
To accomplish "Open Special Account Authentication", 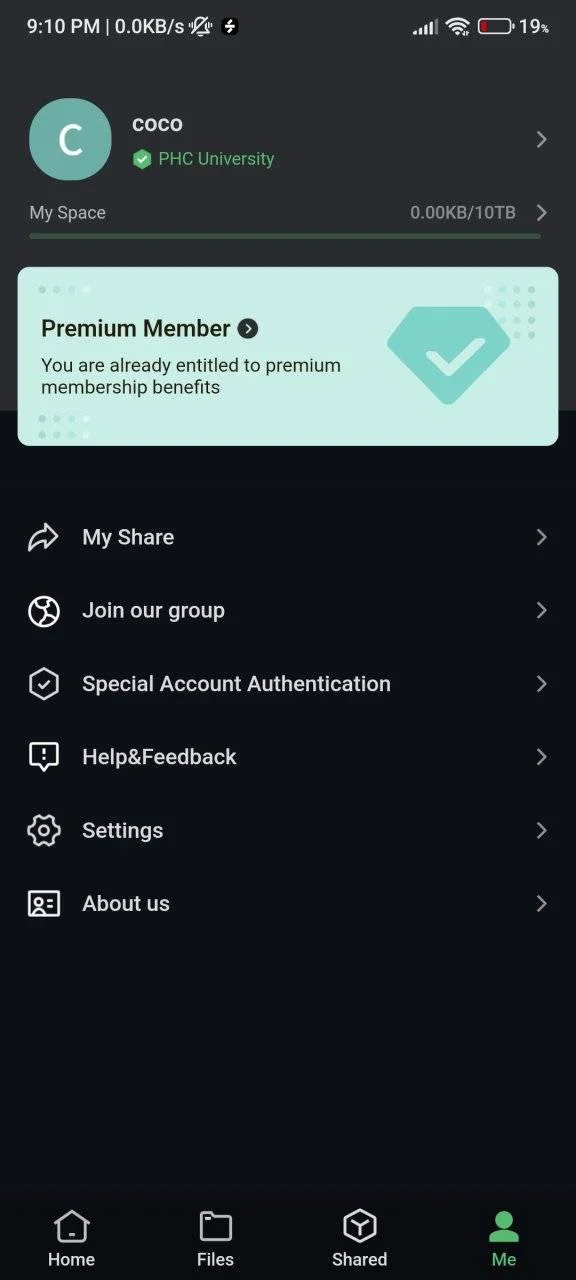I will pyautogui.click(x=288, y=684).
